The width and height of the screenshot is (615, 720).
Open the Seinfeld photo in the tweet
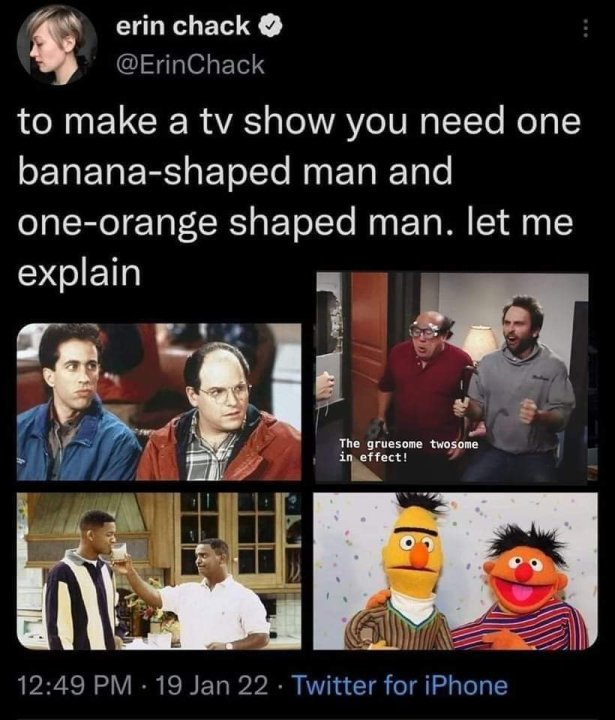pyautogui.click(x=159, y=402)
